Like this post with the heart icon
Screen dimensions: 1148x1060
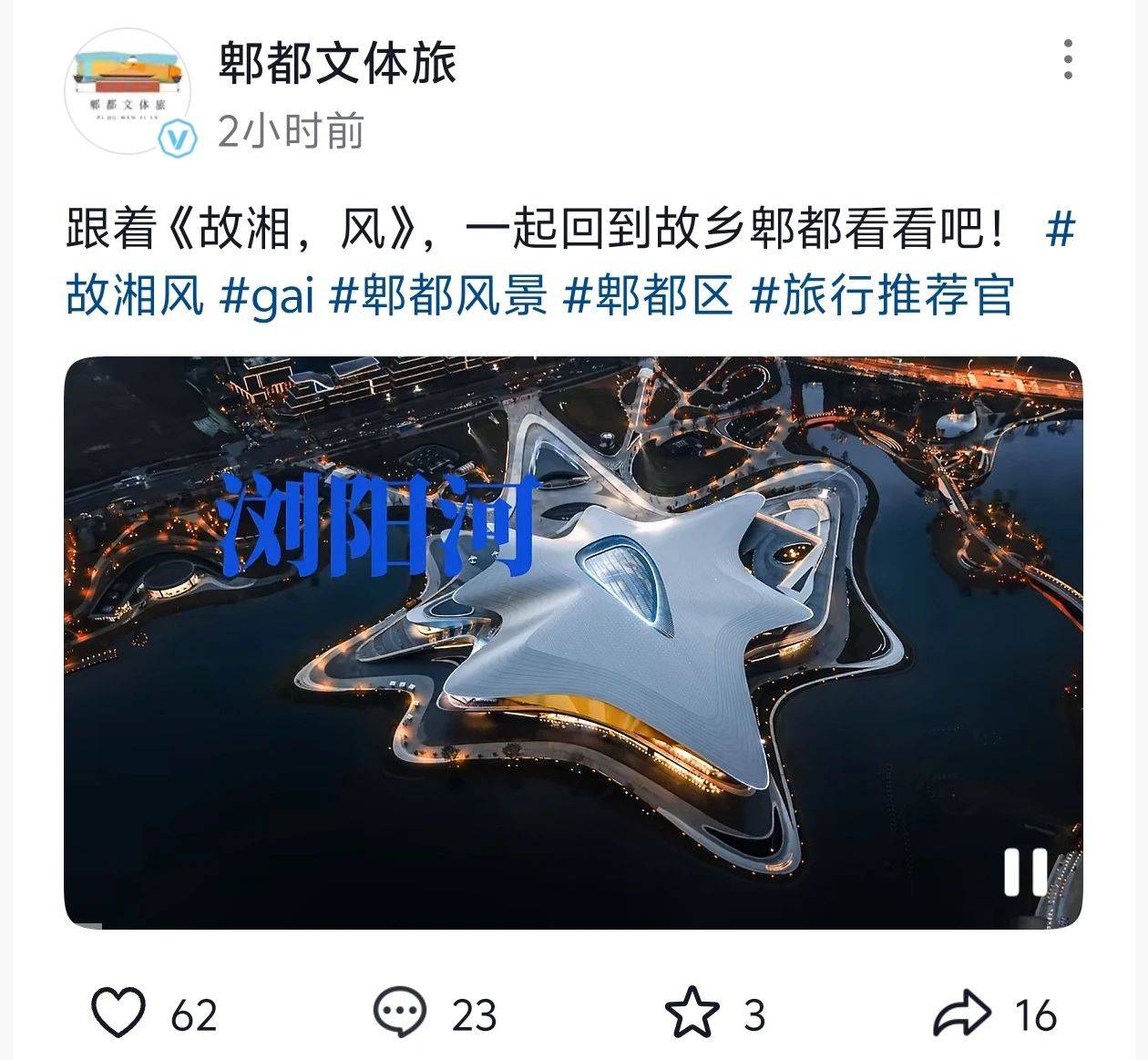[119, 1013]
